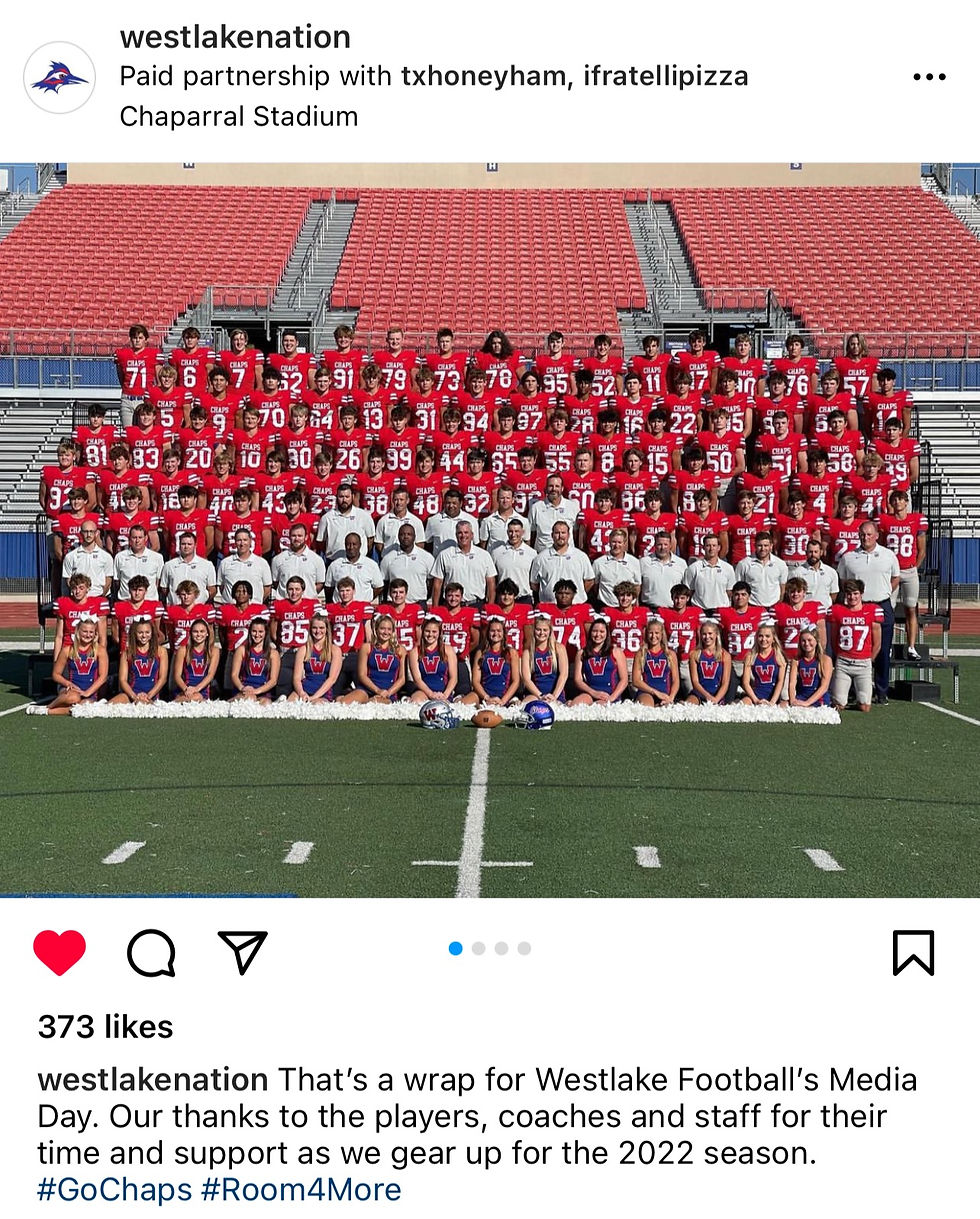
Task: Save the post with bookmark icon
Action: pos(913,952)
